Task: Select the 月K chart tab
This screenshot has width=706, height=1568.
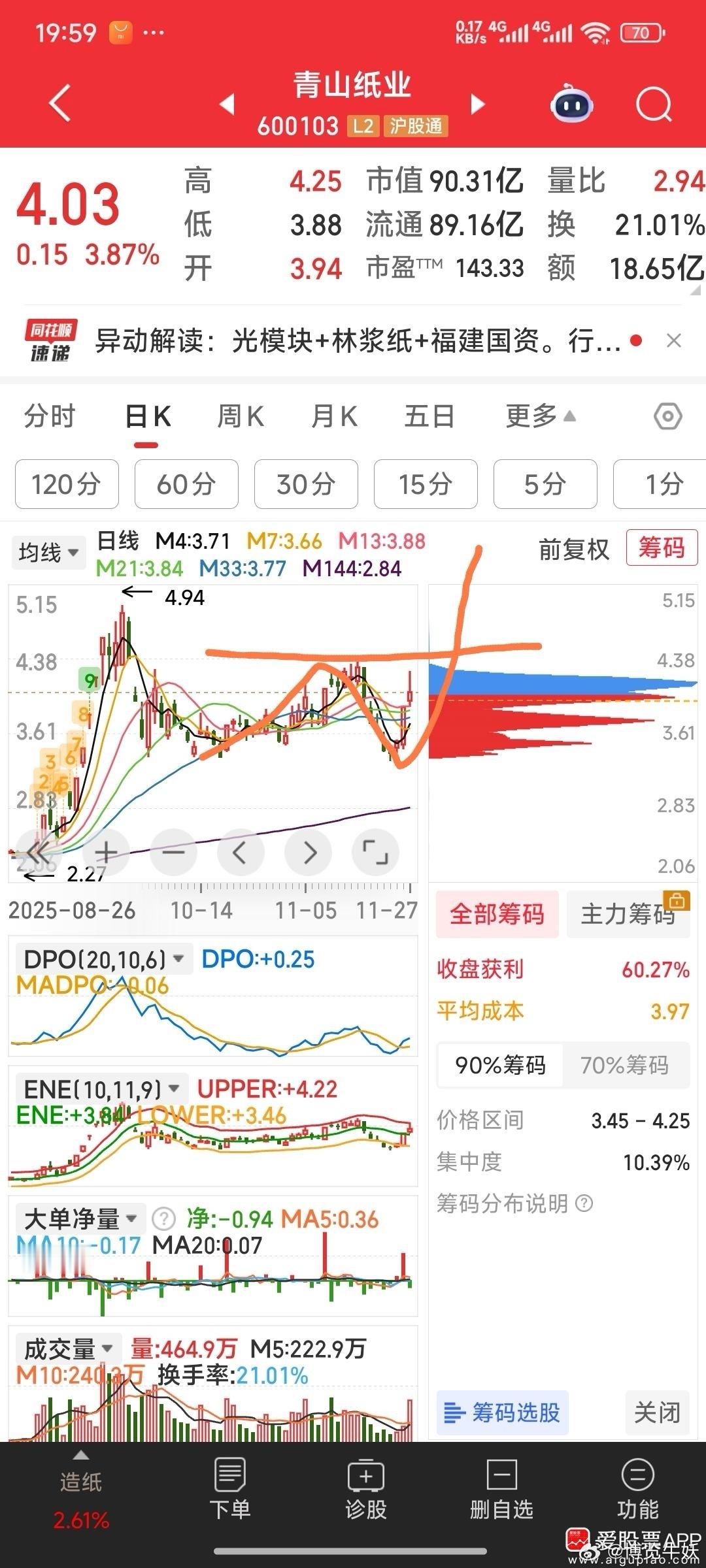Action: tap(334, 416)
